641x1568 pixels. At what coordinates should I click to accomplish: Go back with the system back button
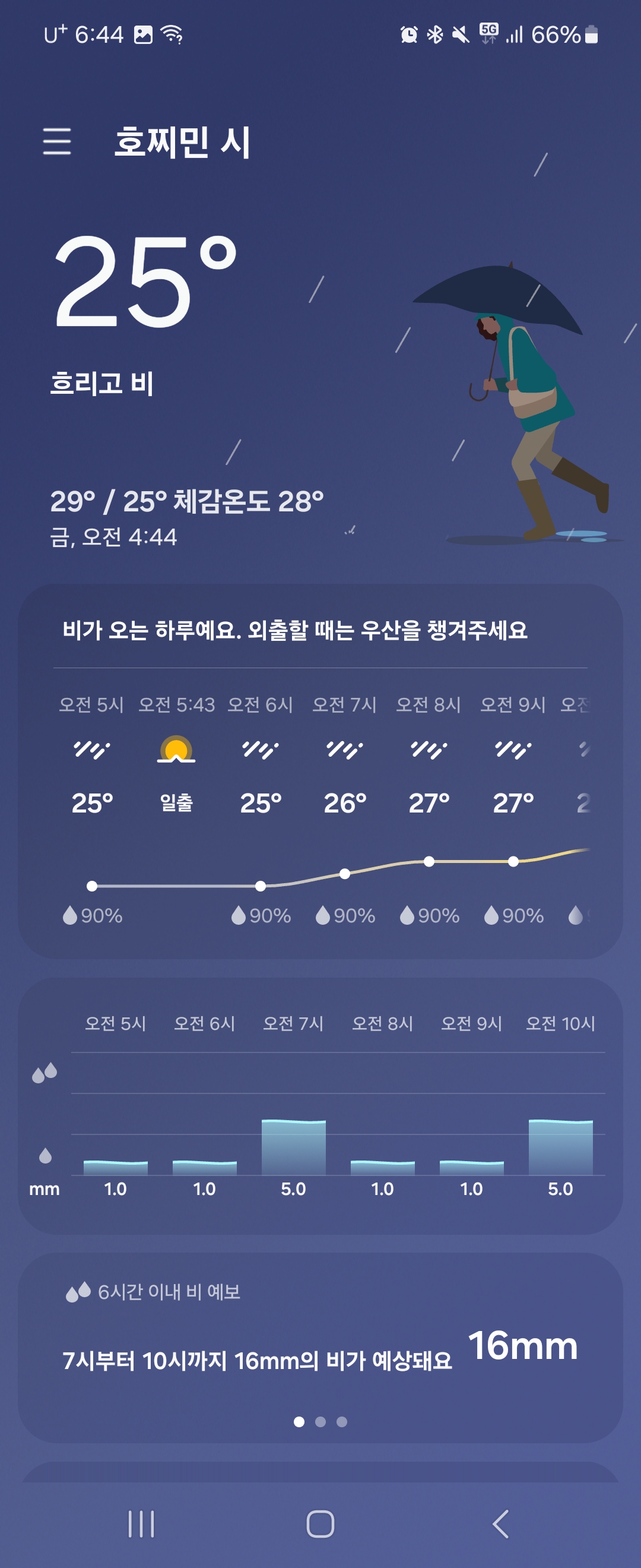coord(500,1523)
